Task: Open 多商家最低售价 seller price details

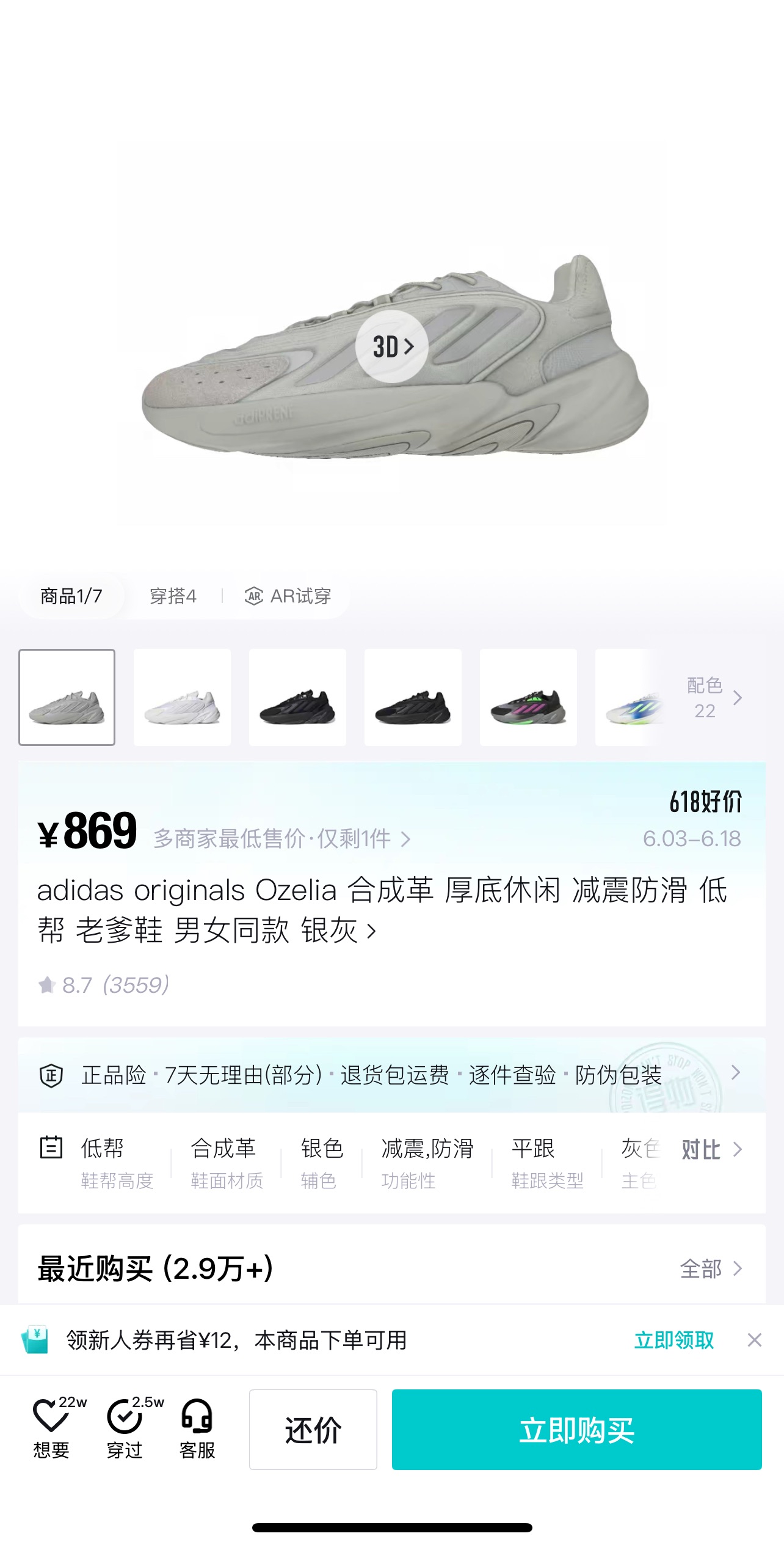Action: pyautogui.click(x=281, y=839)
